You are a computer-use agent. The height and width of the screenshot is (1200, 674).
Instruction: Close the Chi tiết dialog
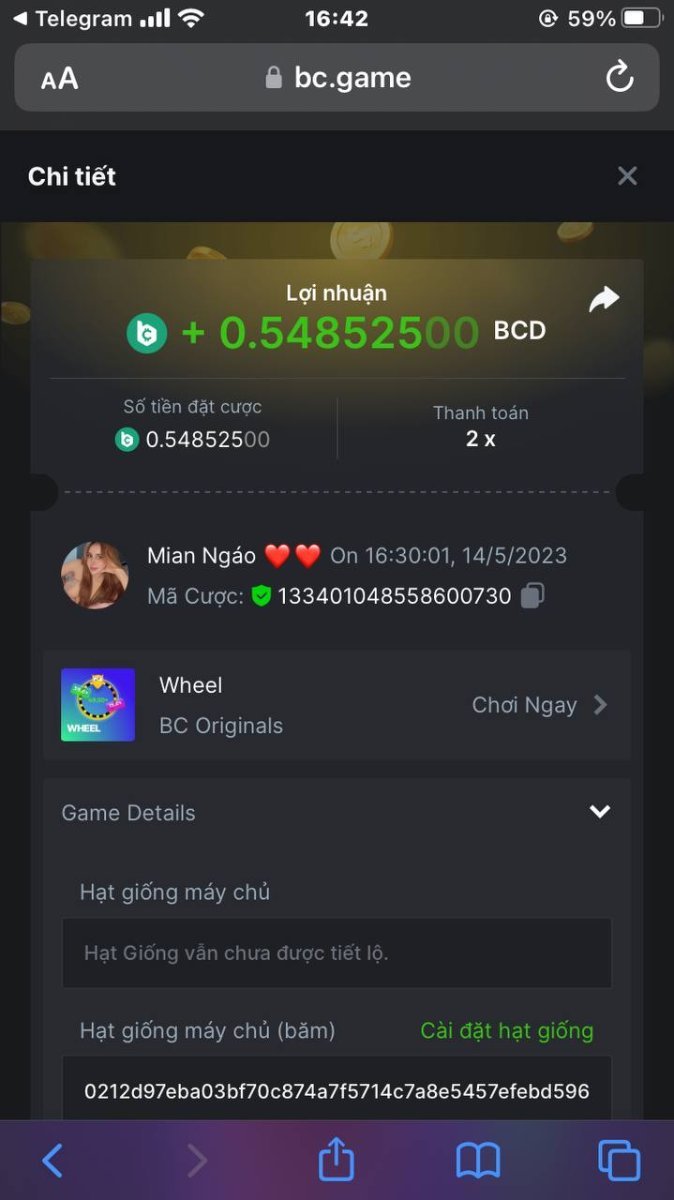tap(627, 176)
